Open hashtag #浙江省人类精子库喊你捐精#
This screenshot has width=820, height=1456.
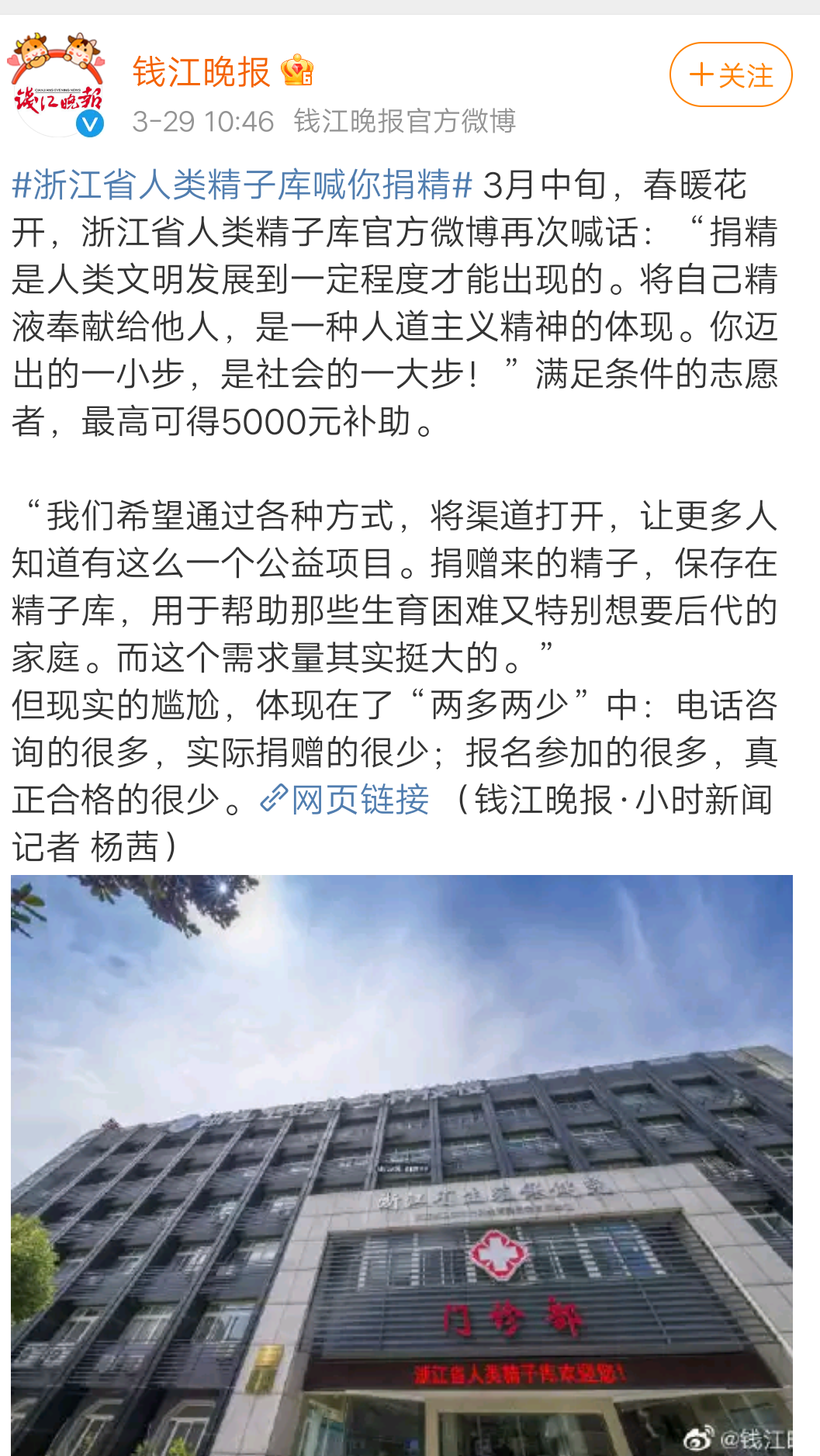[242, 185]
